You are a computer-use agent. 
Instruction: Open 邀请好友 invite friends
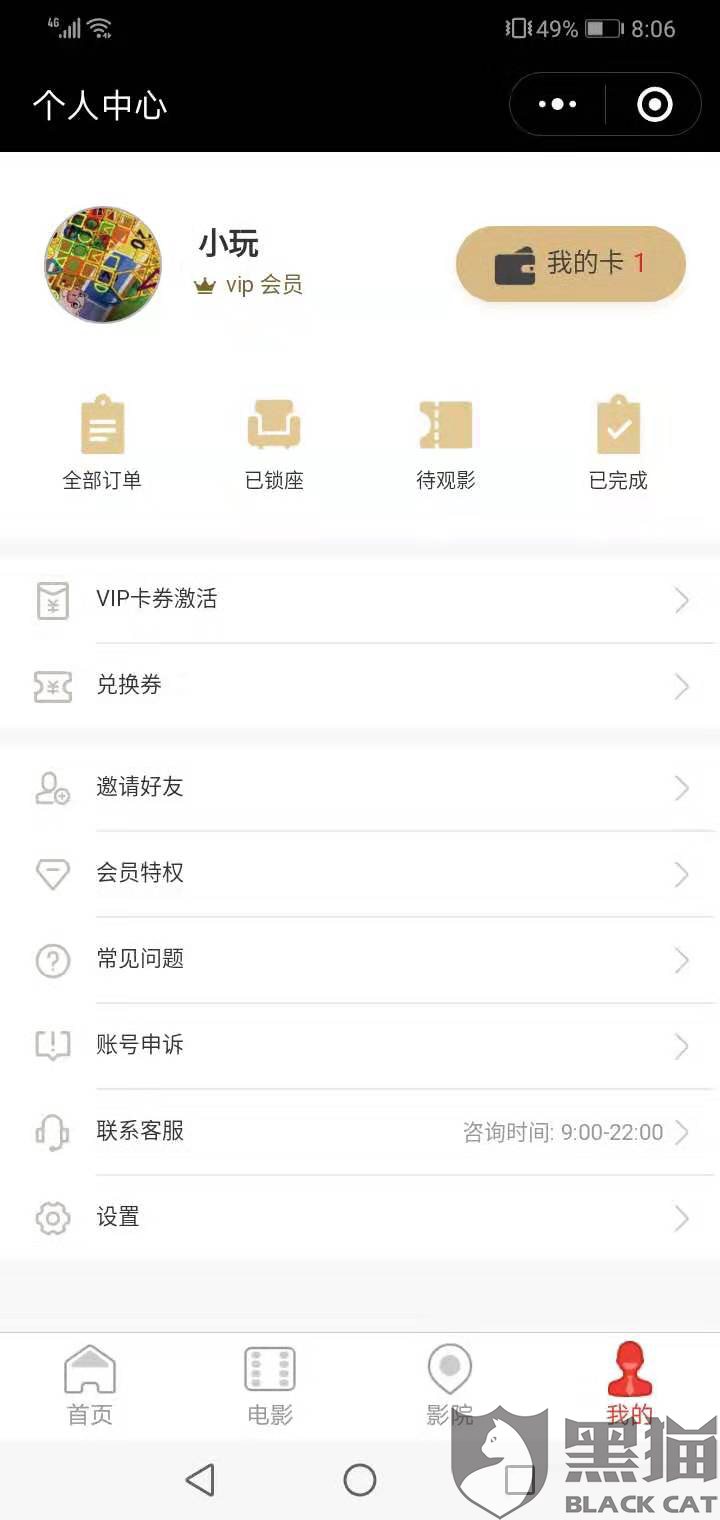point(360,788)
